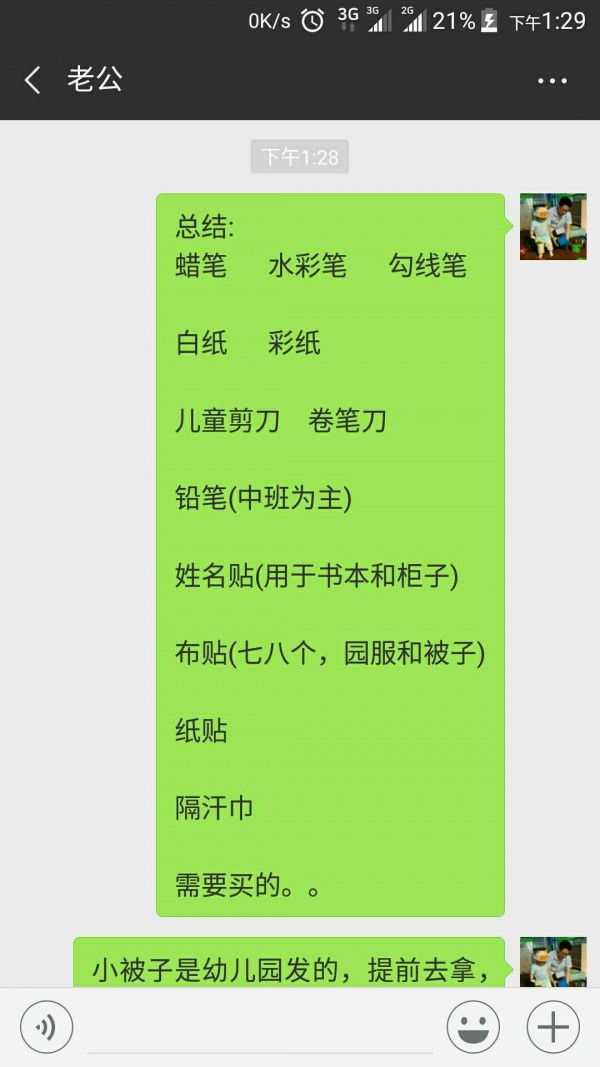The width and height of the screenshot is (600, 1067).
Task: Open the avatar beside the 小被子 message
Action: click(x=552, y=962)
